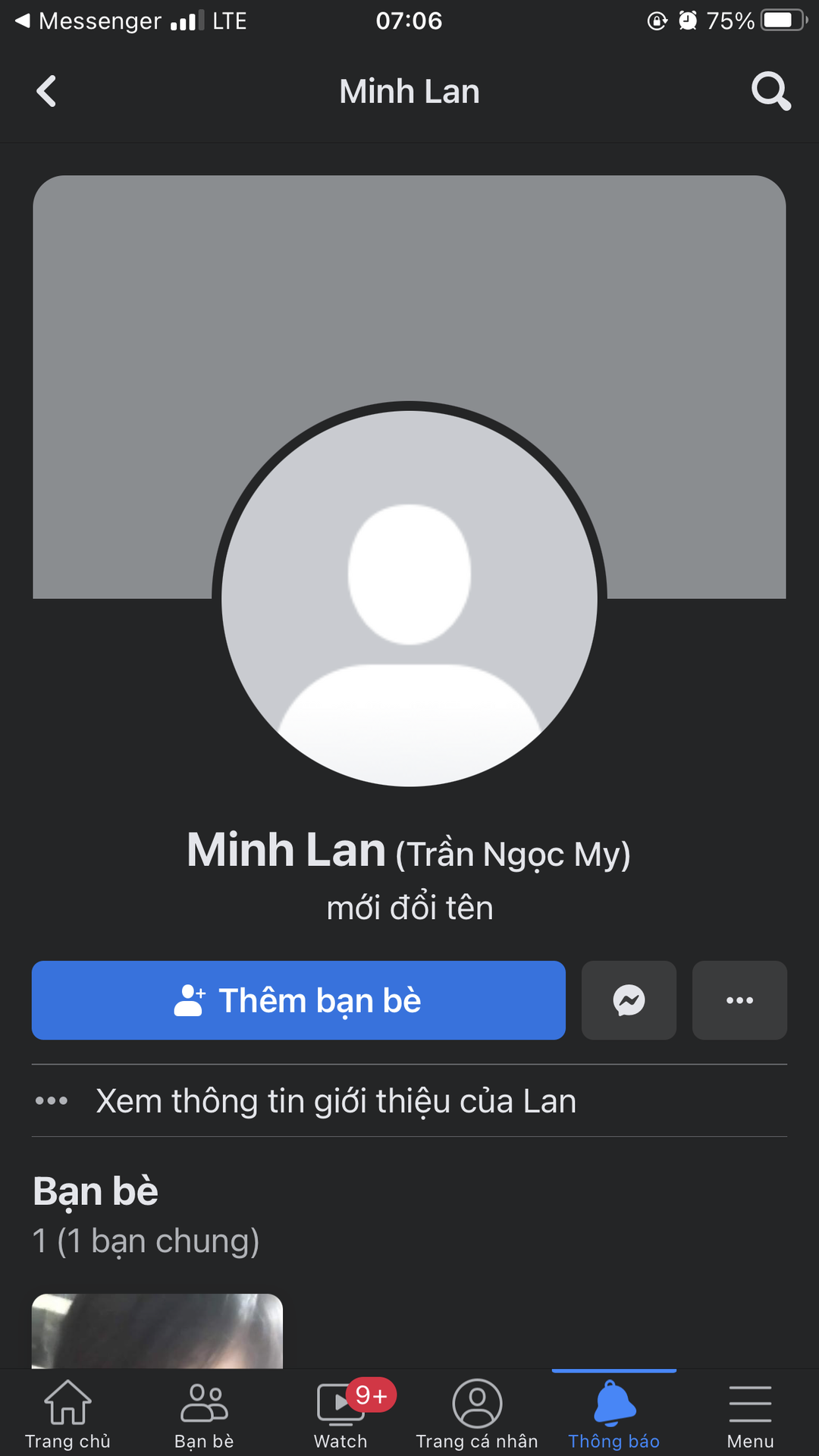The image size is (819, 1456).
Task: Message Minh Lan via Messenger icon
Action: [x=629, y=1000]
